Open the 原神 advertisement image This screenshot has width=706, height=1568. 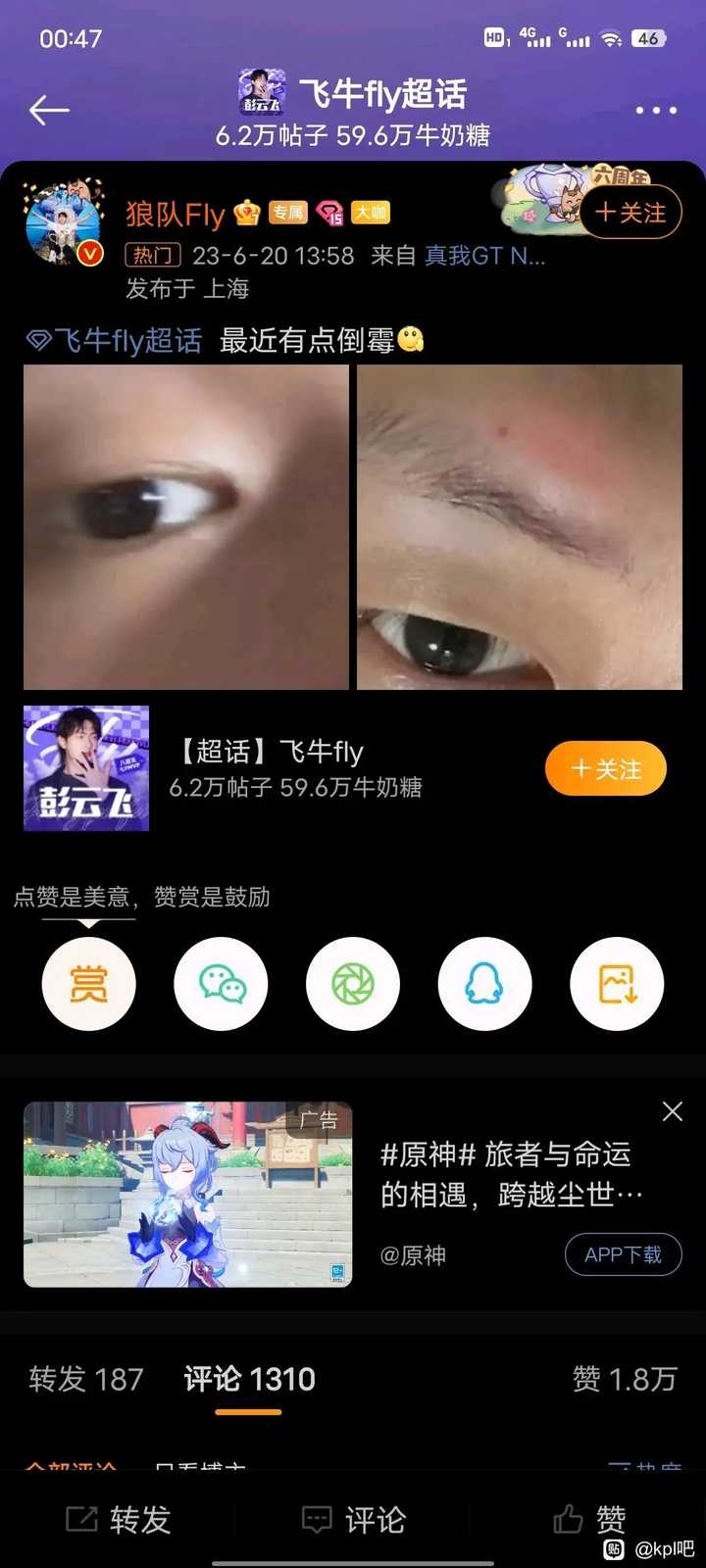pos(188,1194)
